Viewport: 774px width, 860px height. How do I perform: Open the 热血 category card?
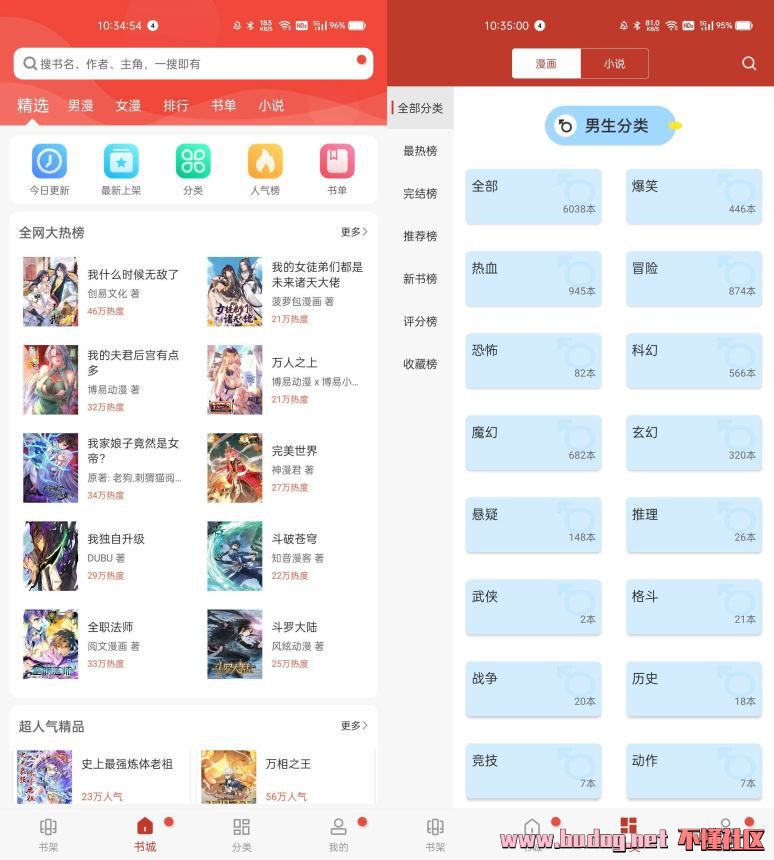click(x=533, y=279)
